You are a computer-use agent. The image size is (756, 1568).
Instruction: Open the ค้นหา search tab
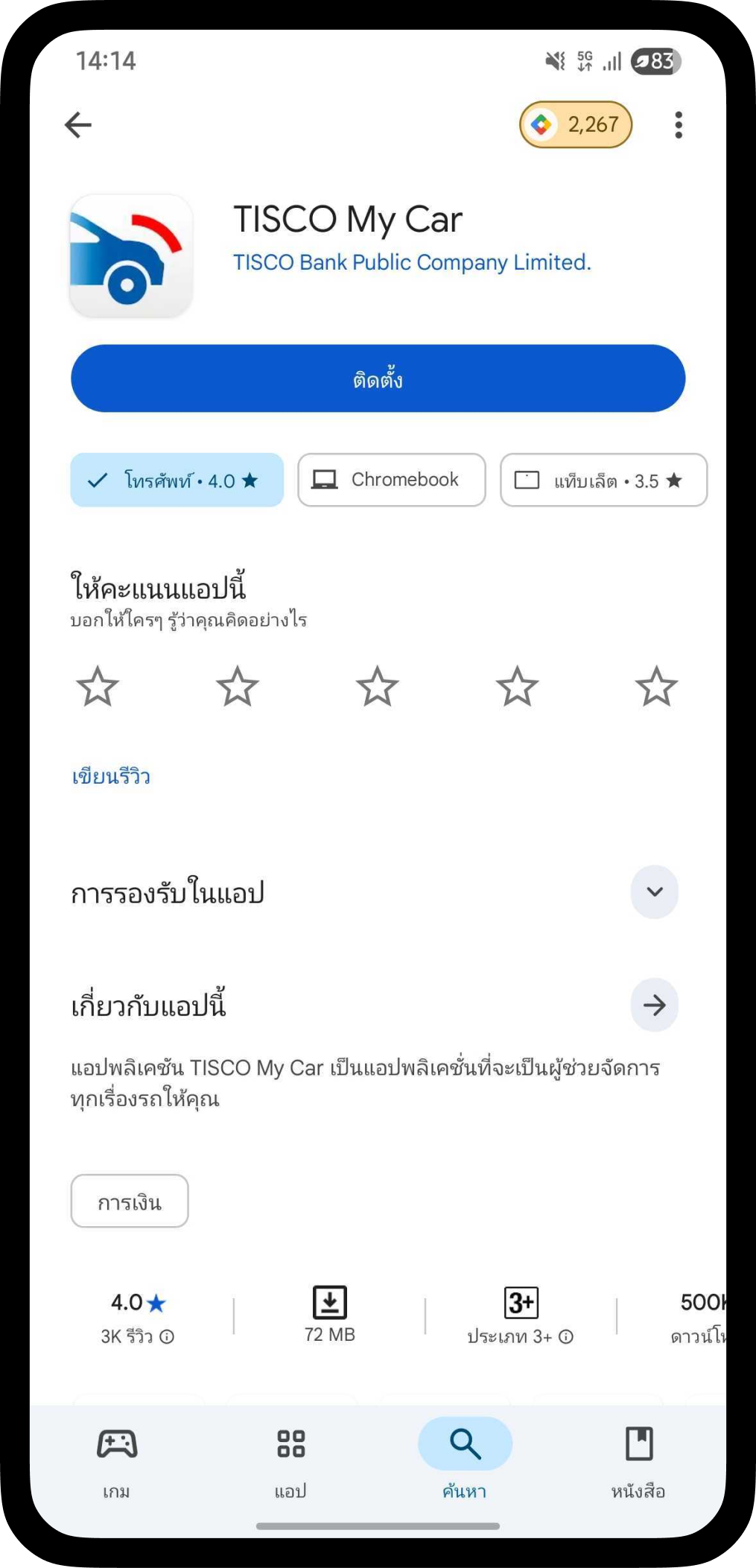[x=465, y=1459]
